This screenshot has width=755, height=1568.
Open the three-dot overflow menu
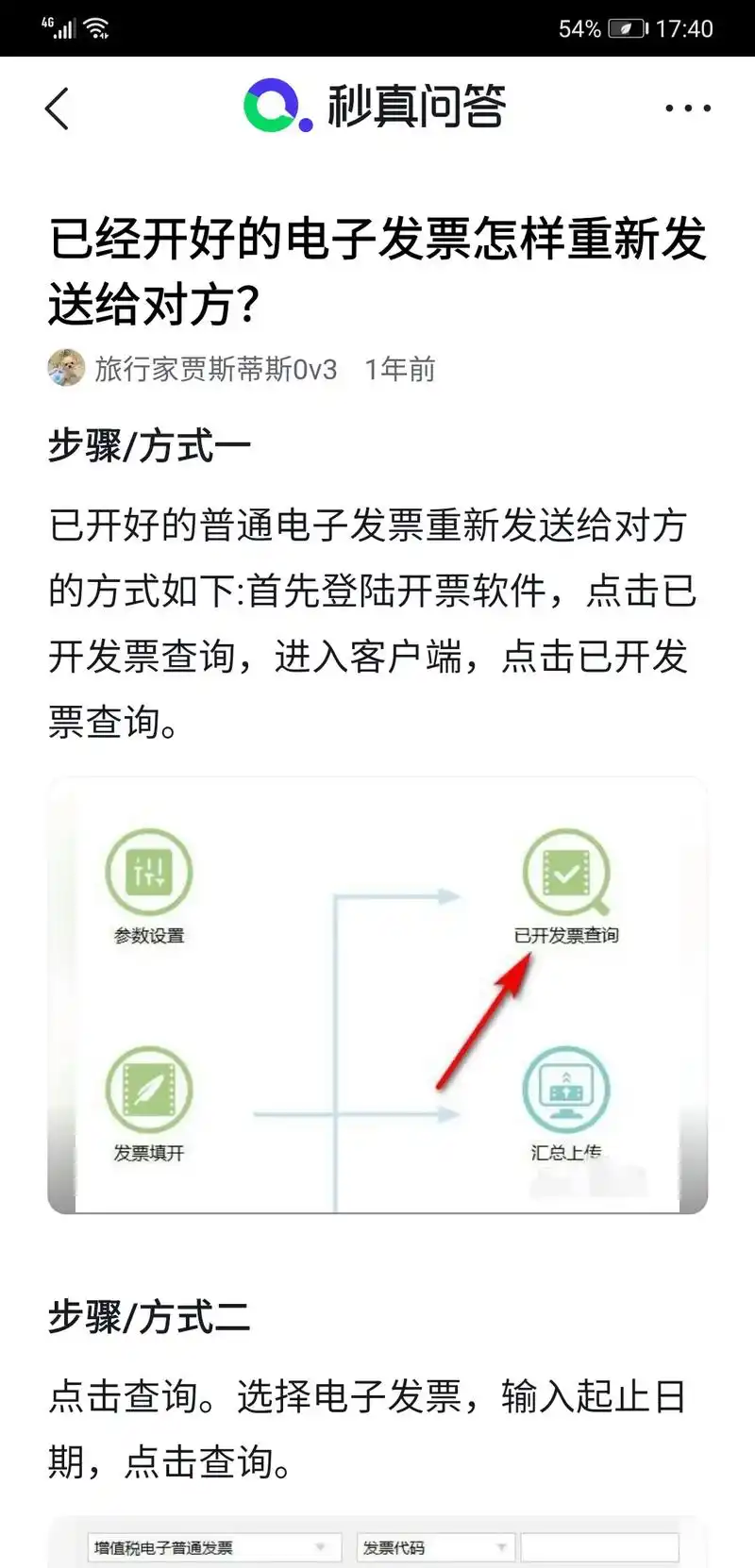[687, 108]
